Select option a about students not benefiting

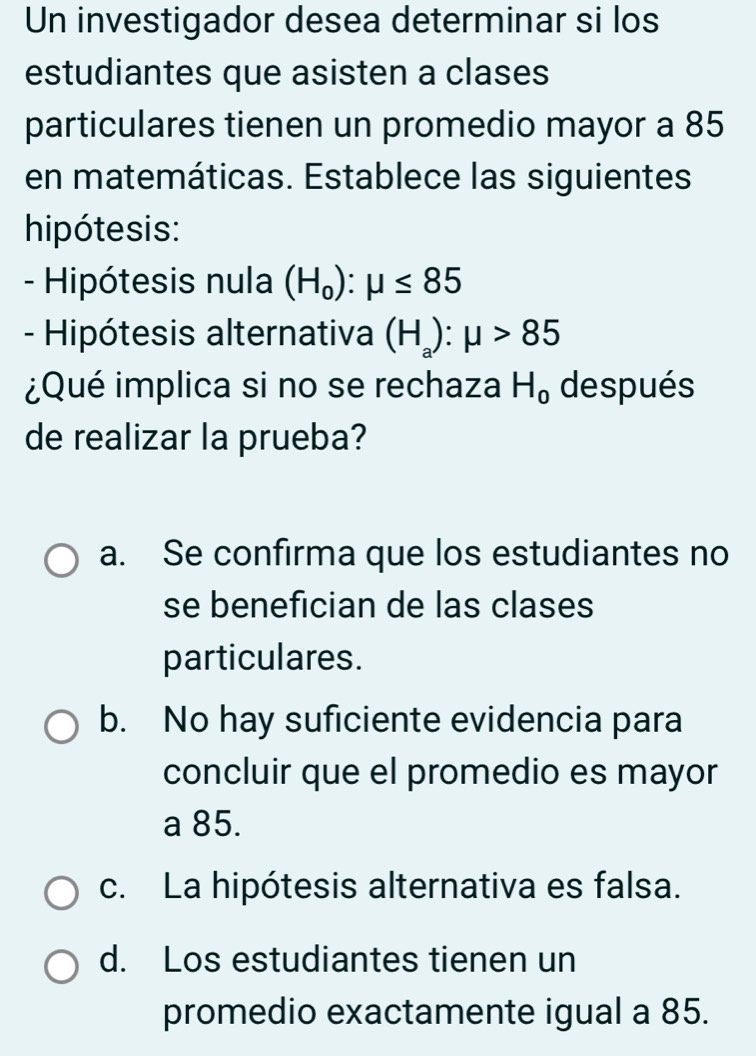[63, 562]
